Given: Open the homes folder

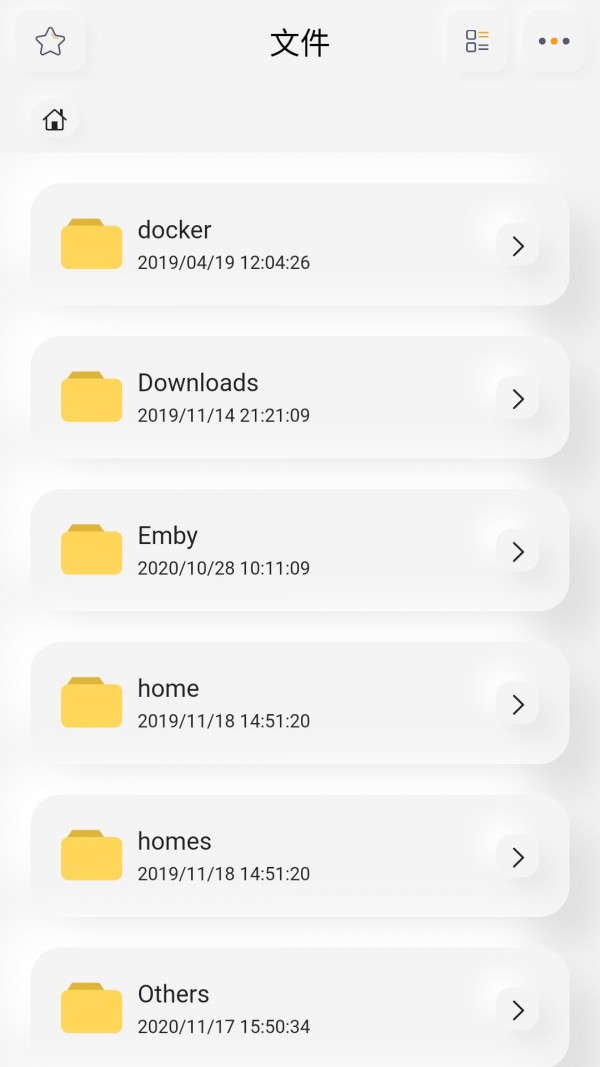Looking at the screenshot, I should (299, 857).
